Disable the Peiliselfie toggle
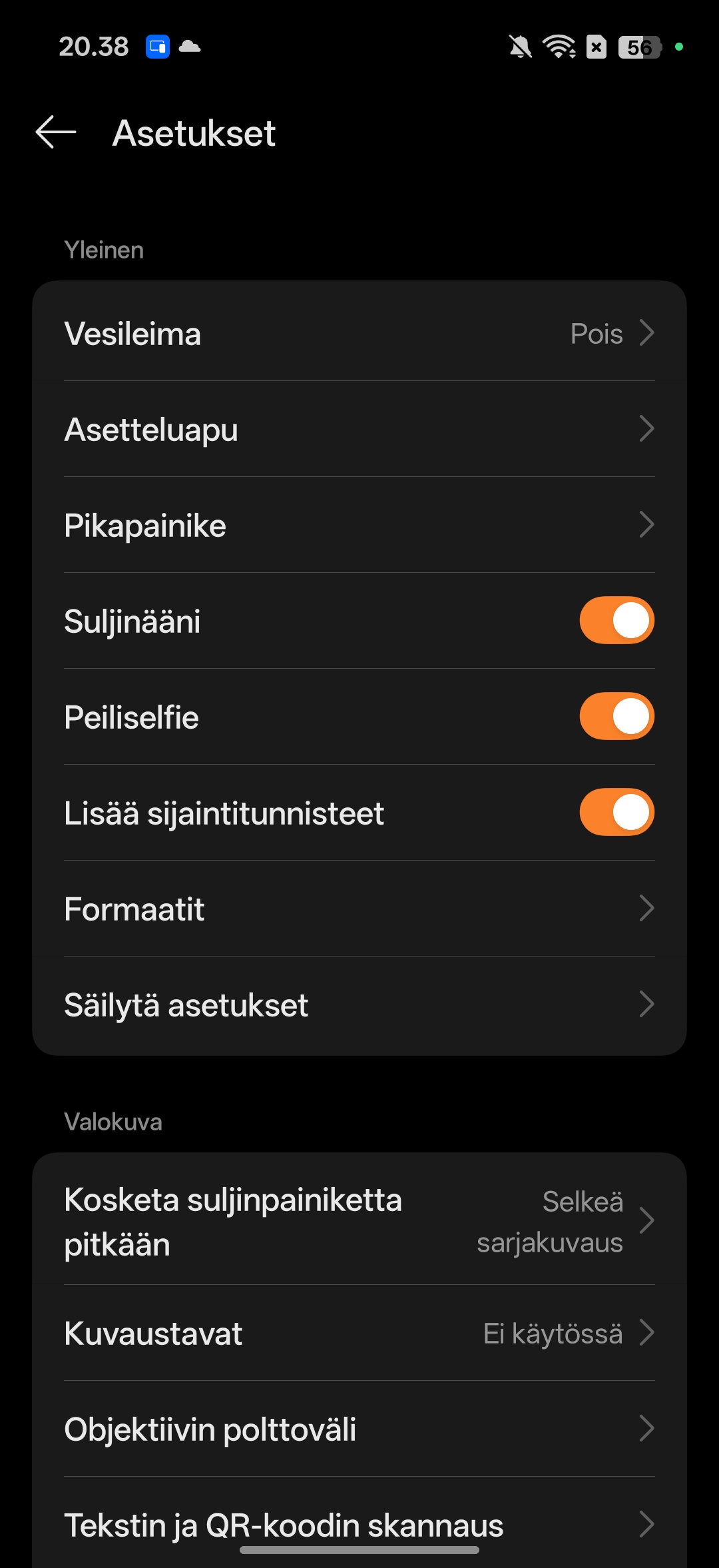Image resolution: width=719 pixels, height=1568 pixels. [x=616, y=717]
